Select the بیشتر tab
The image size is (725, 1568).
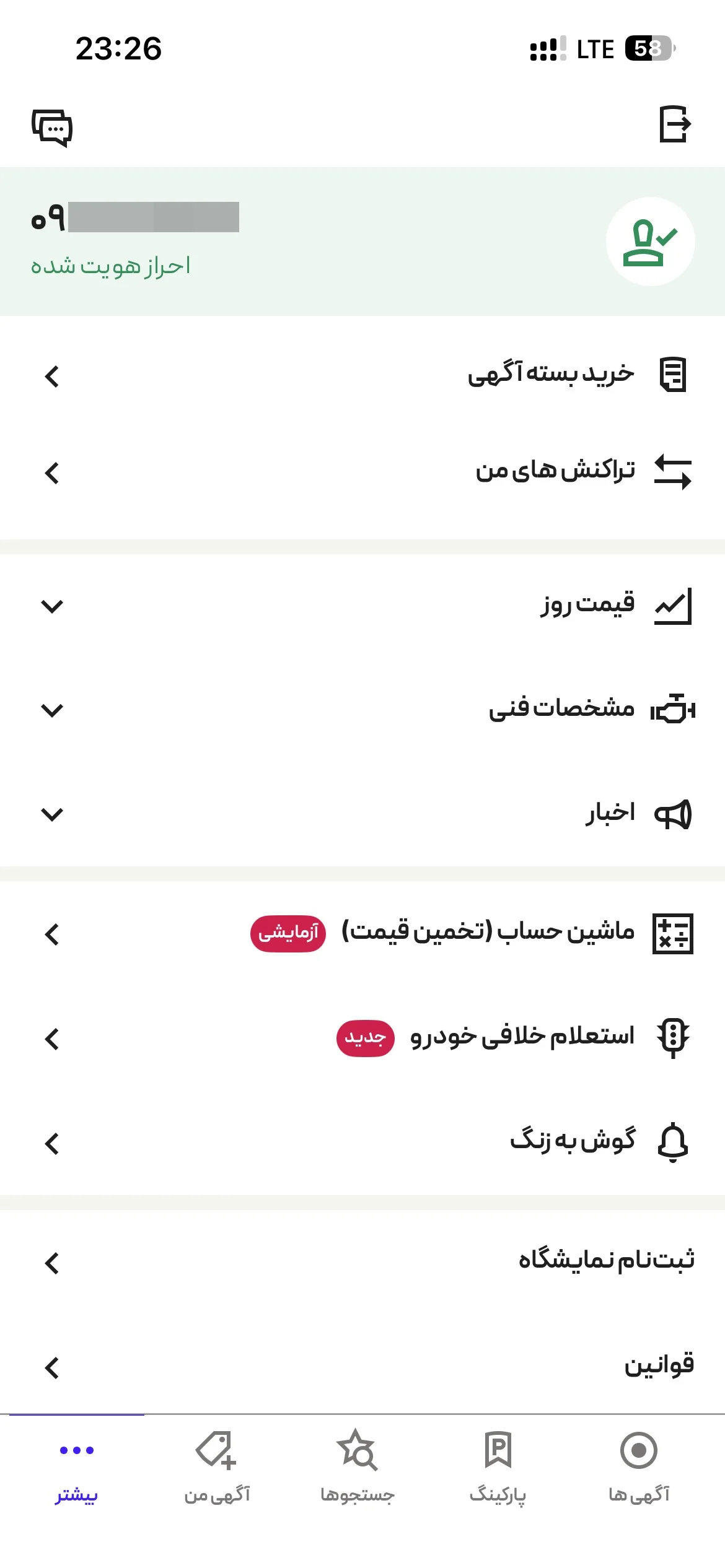coord(76,1468)
